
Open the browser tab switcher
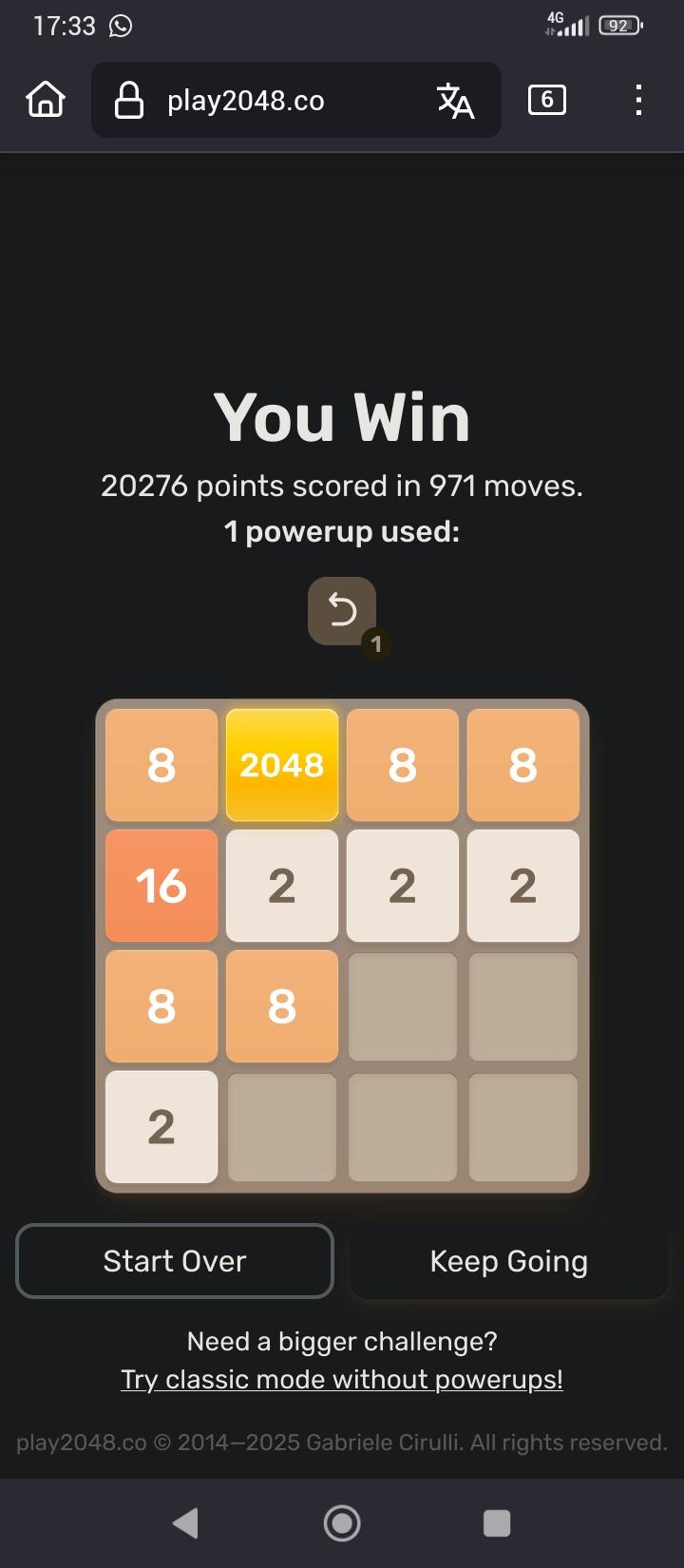[546, 100]
